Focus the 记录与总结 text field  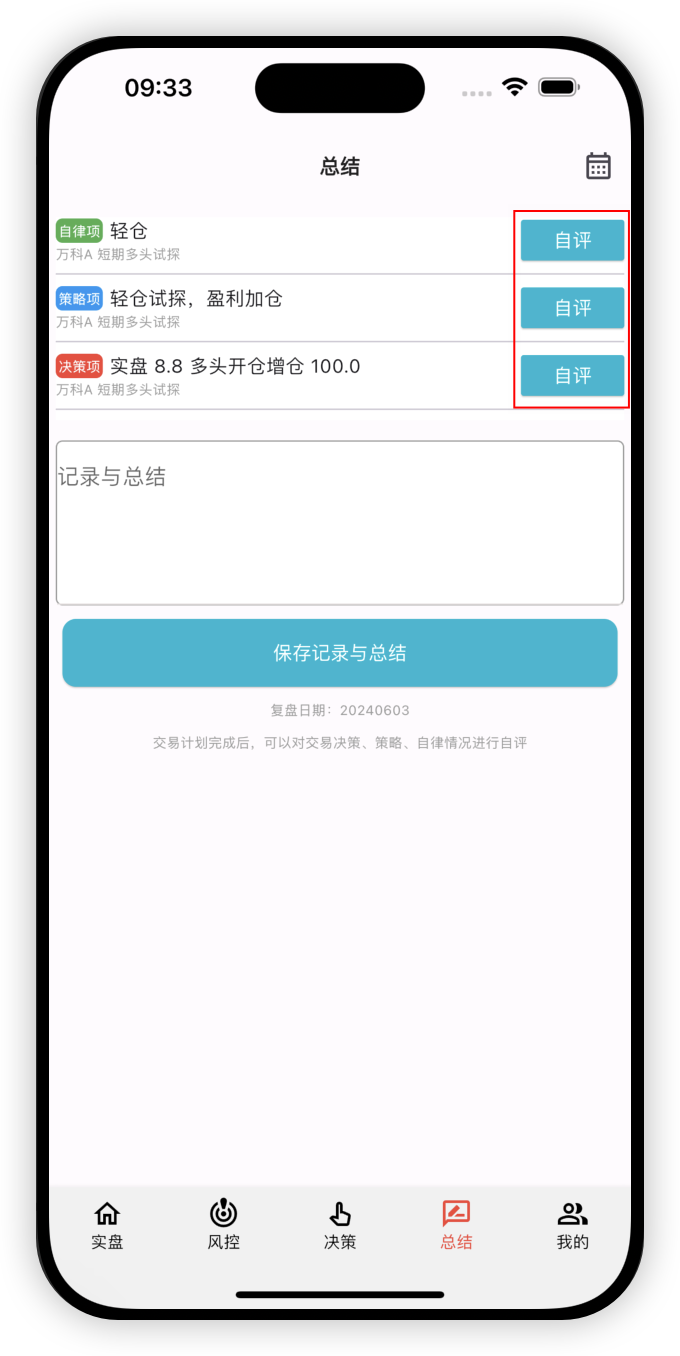340,522
